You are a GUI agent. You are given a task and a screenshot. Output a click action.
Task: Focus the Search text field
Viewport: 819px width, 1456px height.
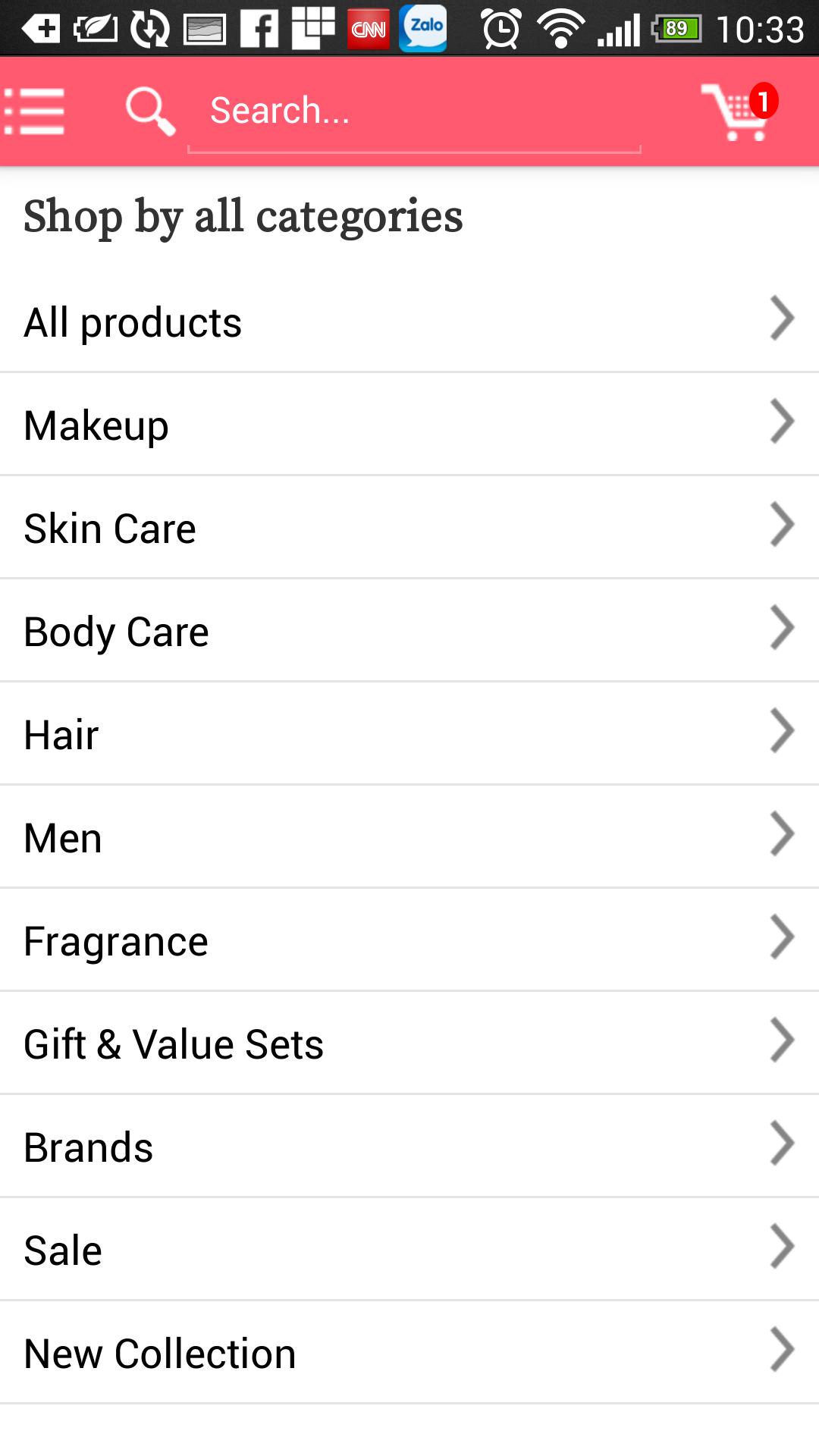click(x=413, y=111)
